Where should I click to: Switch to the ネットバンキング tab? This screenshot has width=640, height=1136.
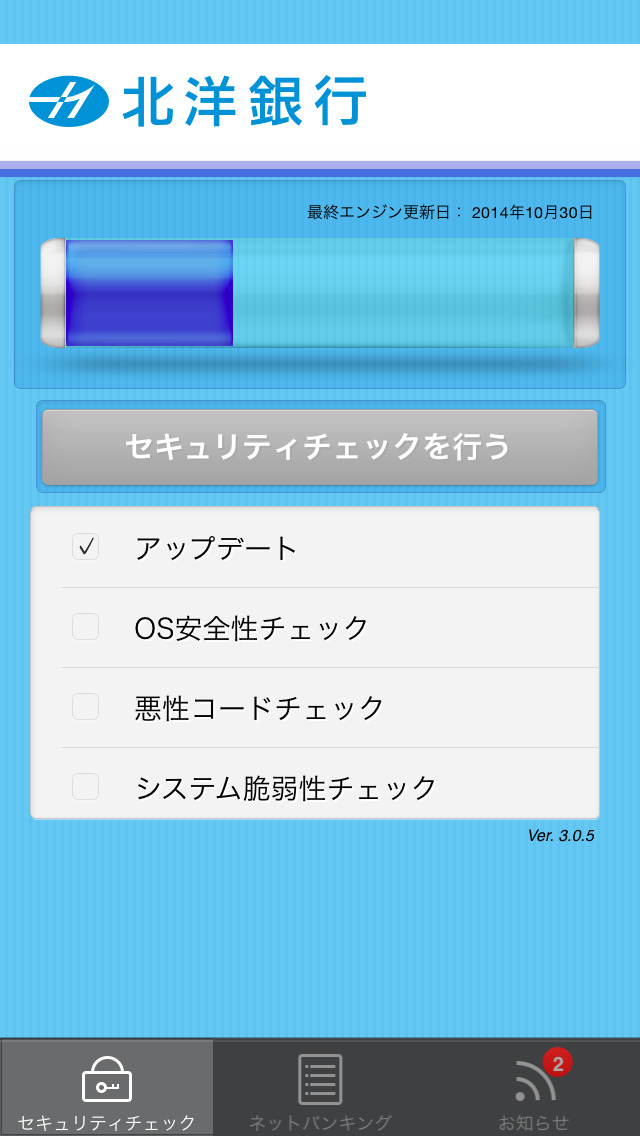tap(320, 1090)
